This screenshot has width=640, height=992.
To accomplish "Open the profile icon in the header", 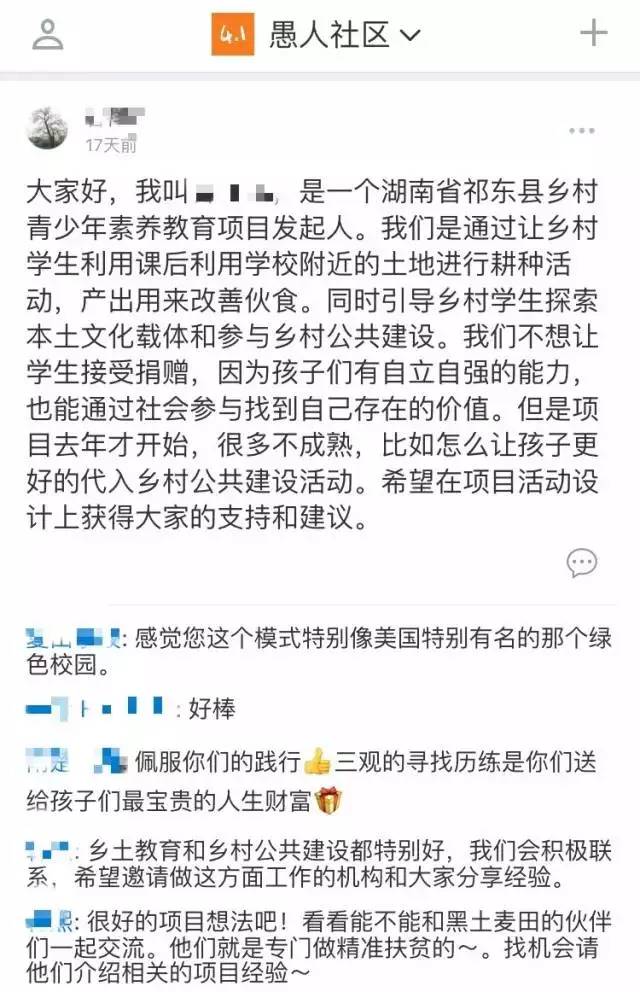I will pyautogui.click(x=47, y=36).
